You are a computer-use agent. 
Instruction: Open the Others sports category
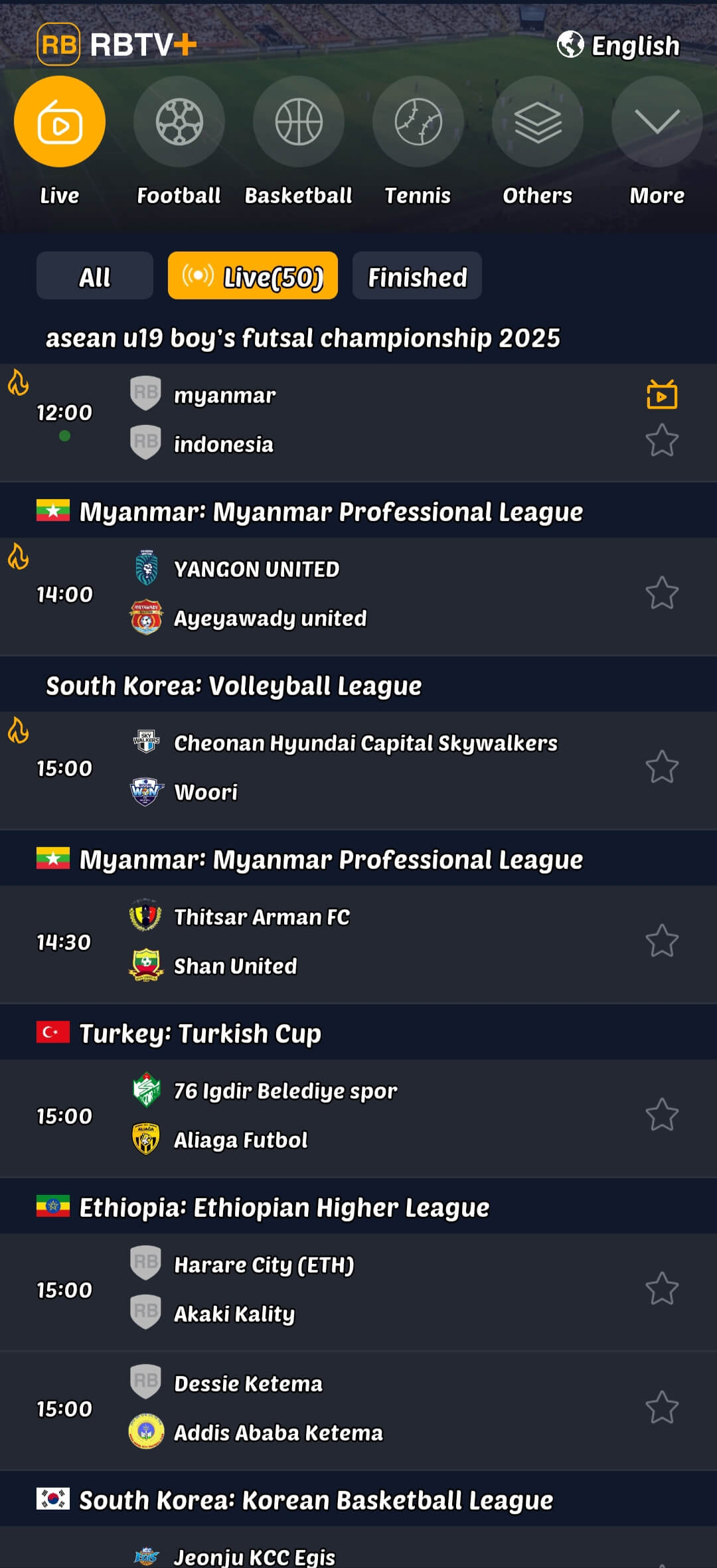(x=537, y=122)
